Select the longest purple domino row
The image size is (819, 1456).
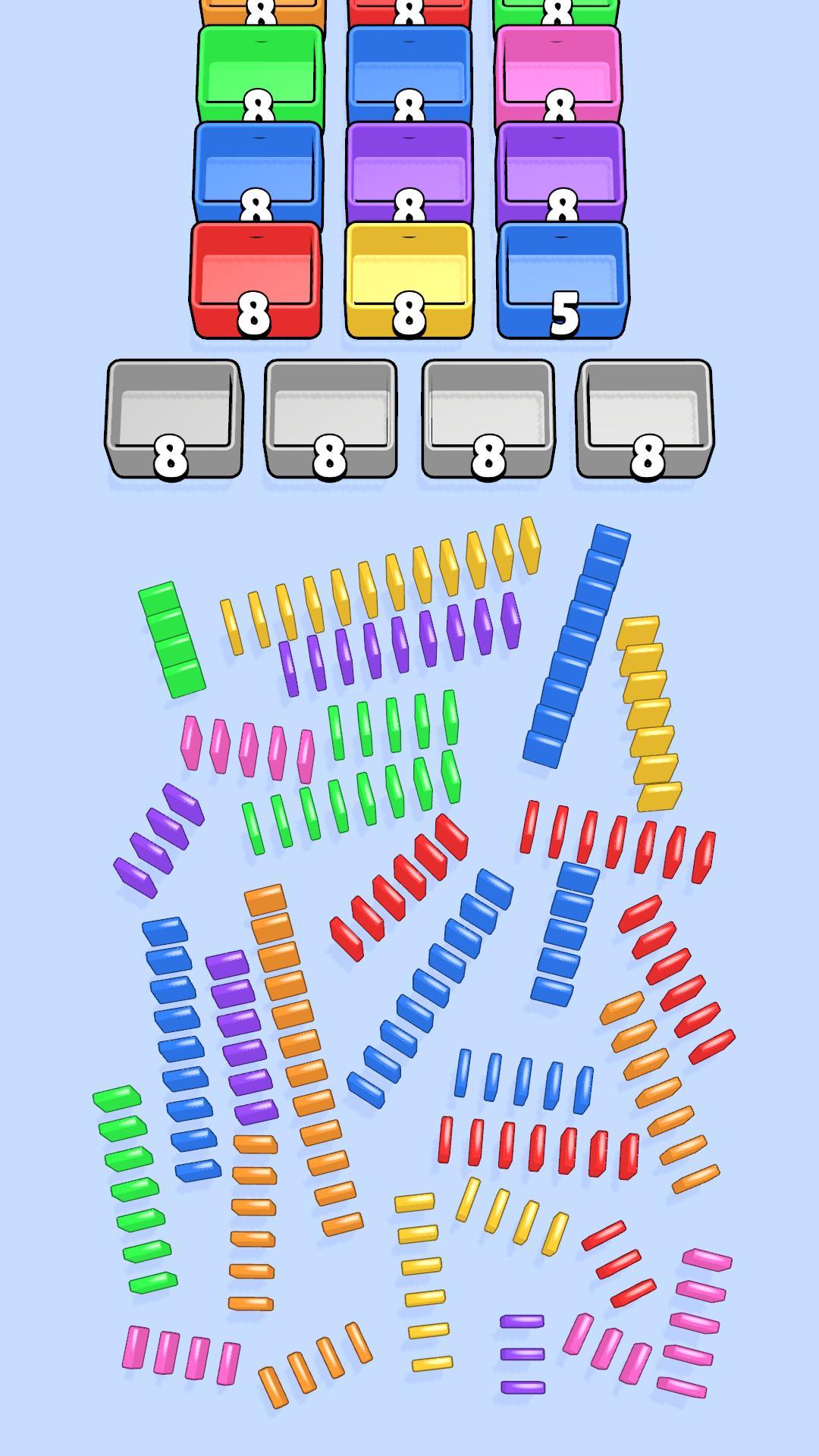(400, 645)
